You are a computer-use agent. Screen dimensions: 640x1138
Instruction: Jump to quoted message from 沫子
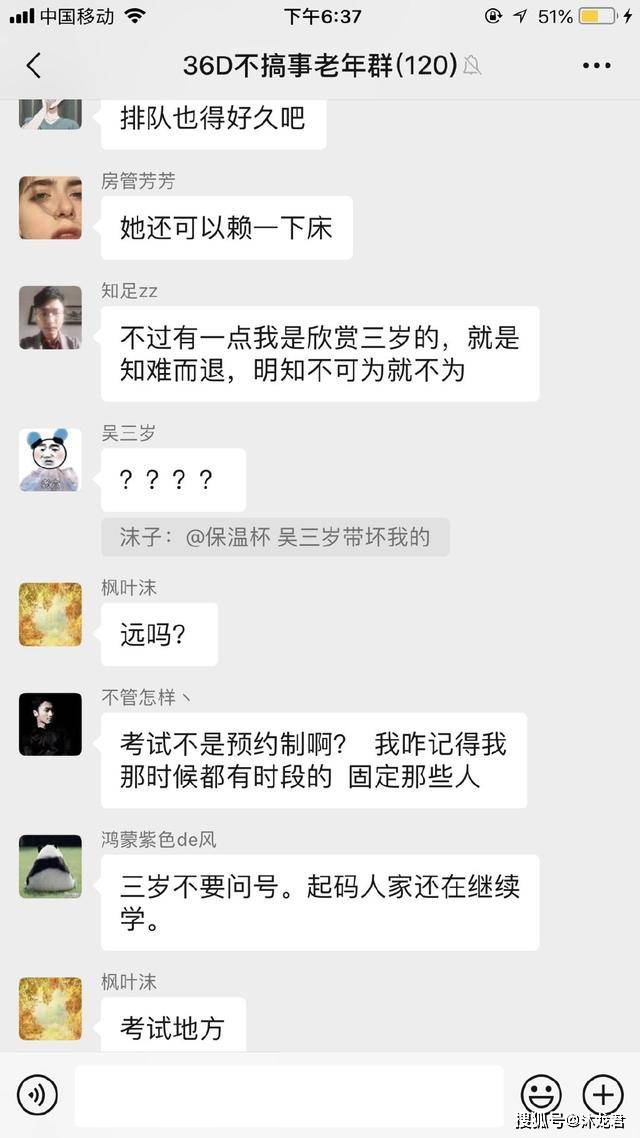coord(275,537)
